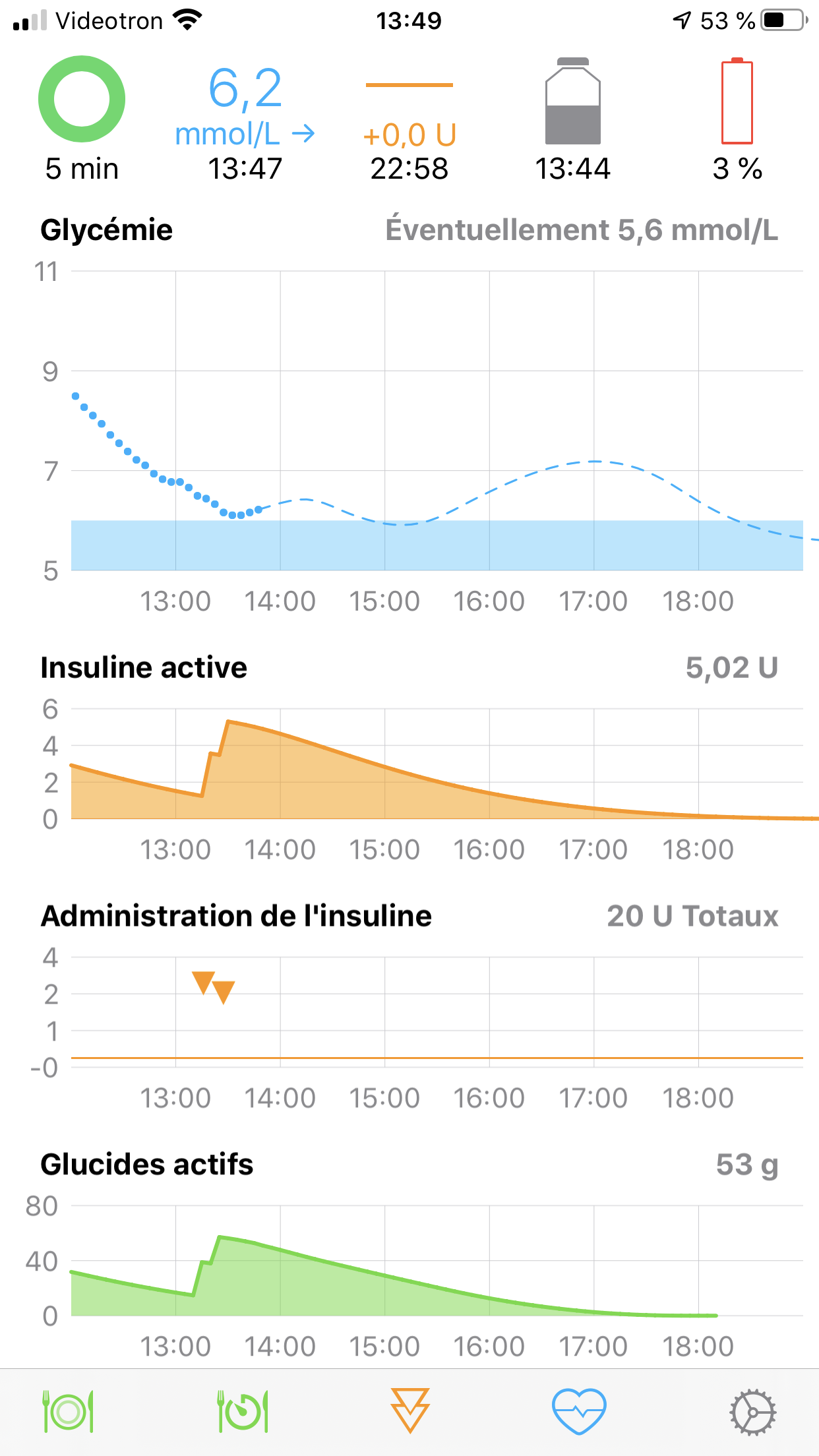Open the bolus entry icon
This screenshot has height=1456, width=819.
[409, 1411]
